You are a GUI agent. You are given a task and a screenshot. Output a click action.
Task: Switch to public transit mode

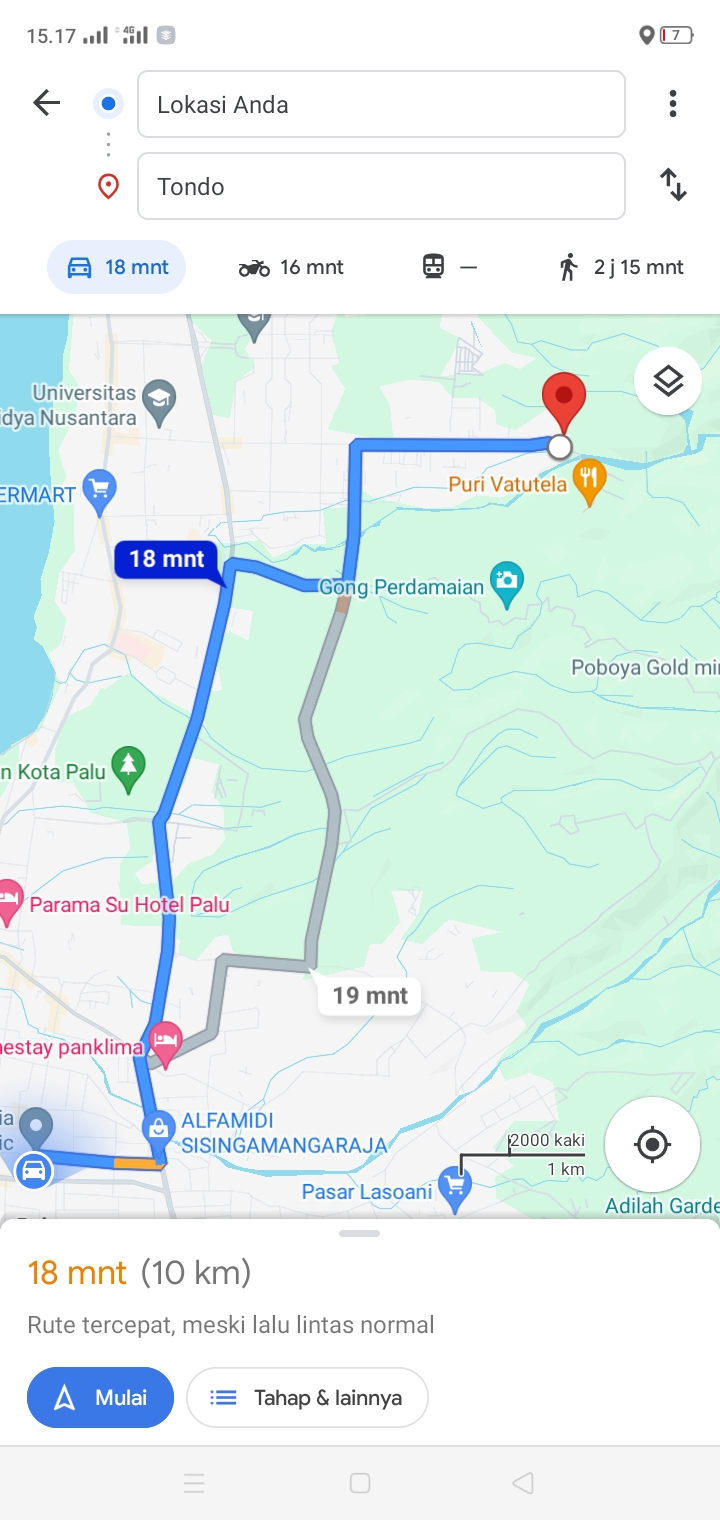450,267
